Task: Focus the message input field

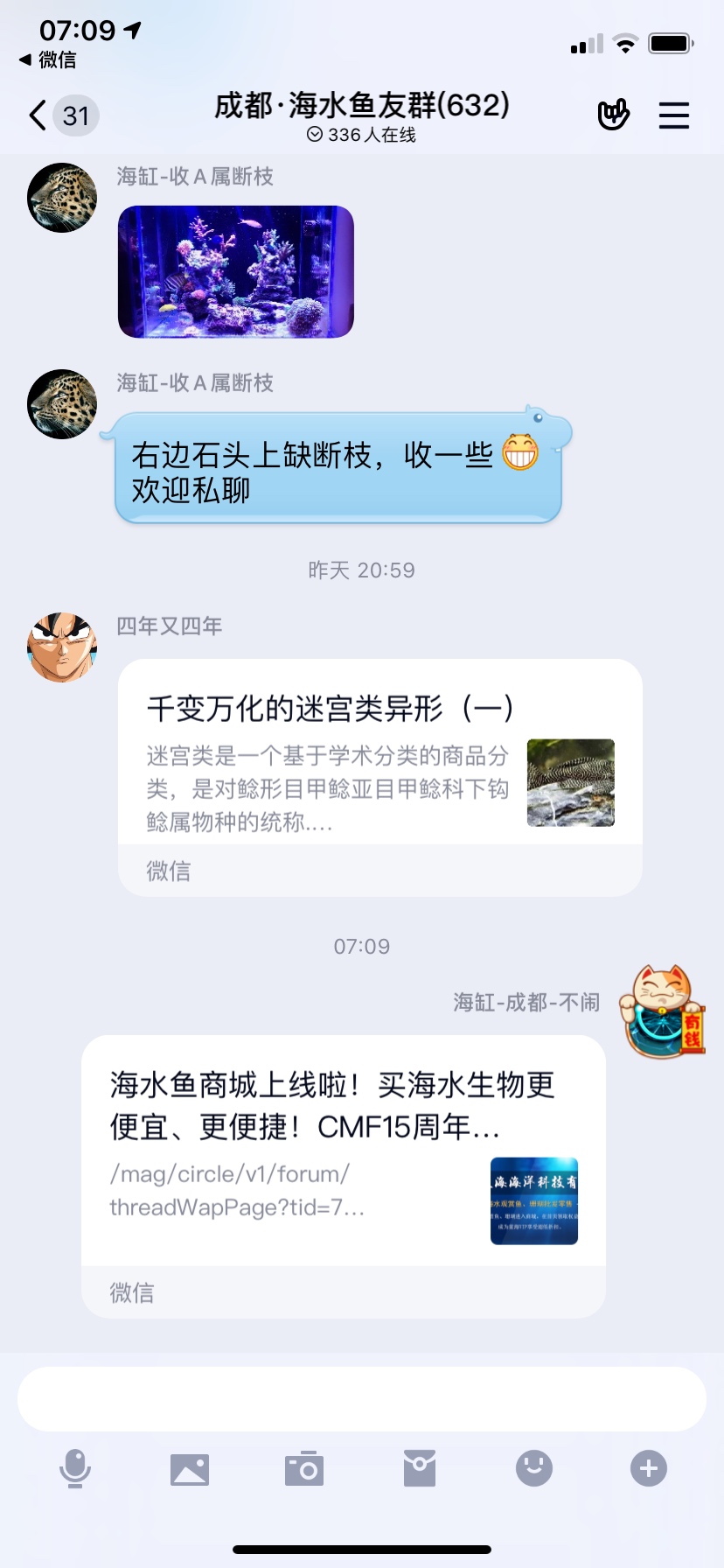Action: pyautogui.click(x=362, y=1399)
